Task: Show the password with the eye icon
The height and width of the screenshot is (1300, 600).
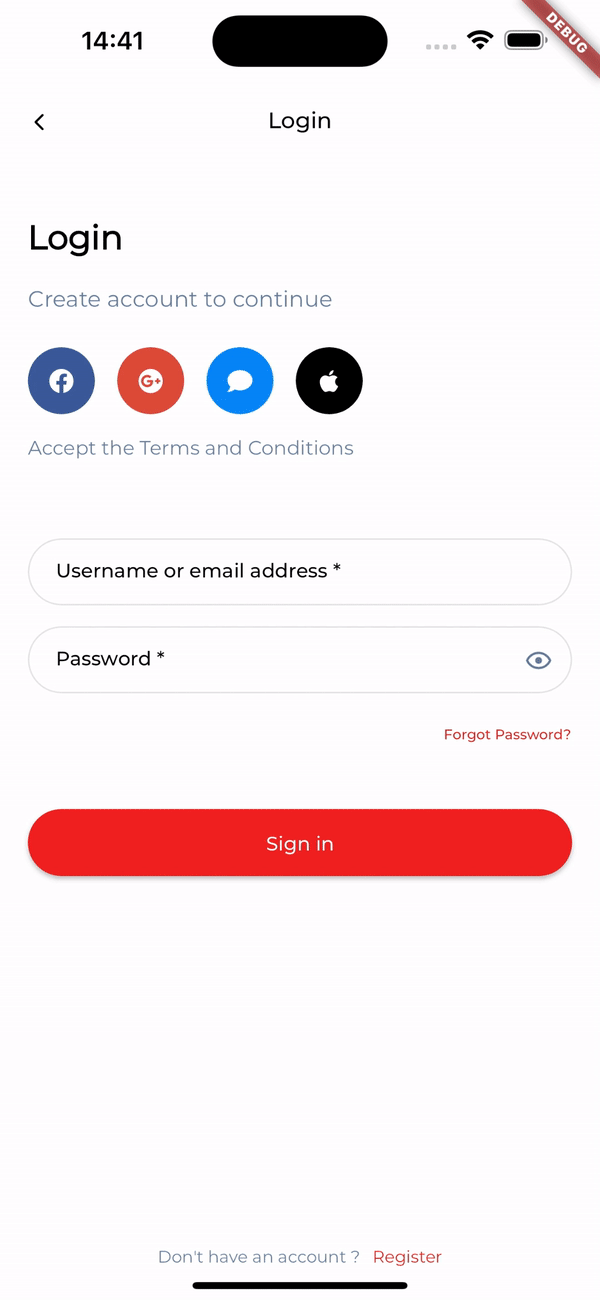Action: (x=538, y=660)
